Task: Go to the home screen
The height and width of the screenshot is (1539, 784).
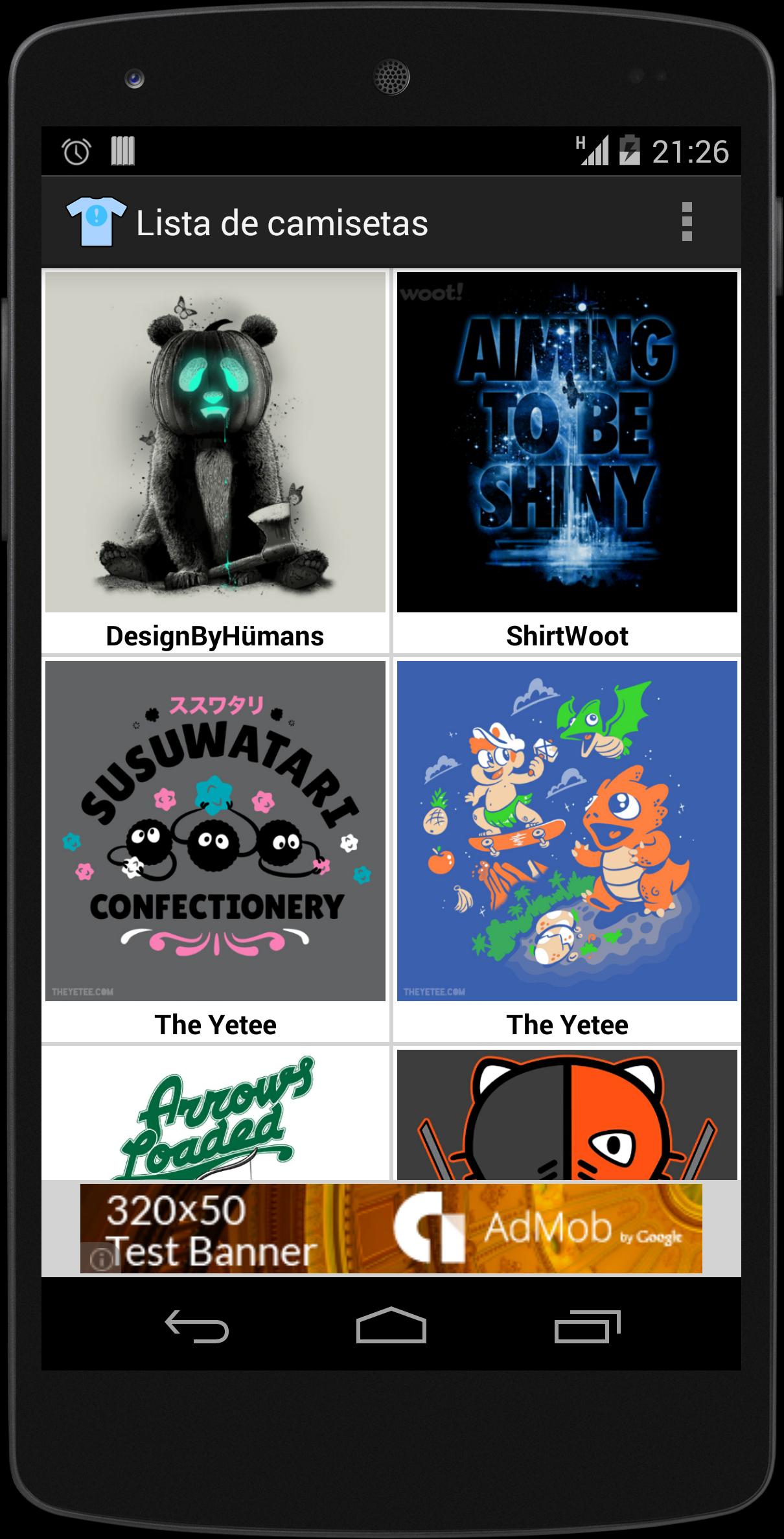Action: coord(391,1326)
